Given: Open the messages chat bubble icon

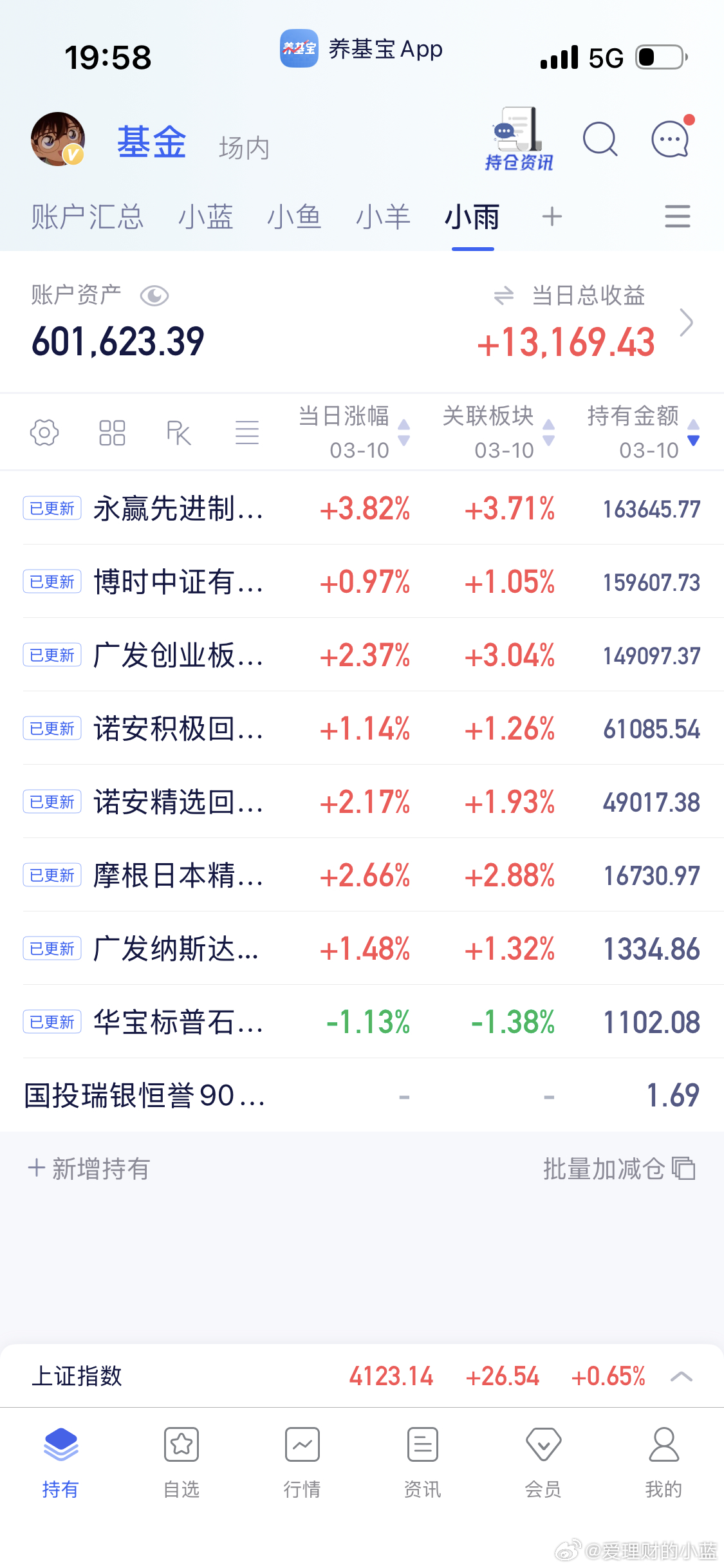Looking at the screenshot, I should click(671, 139).
